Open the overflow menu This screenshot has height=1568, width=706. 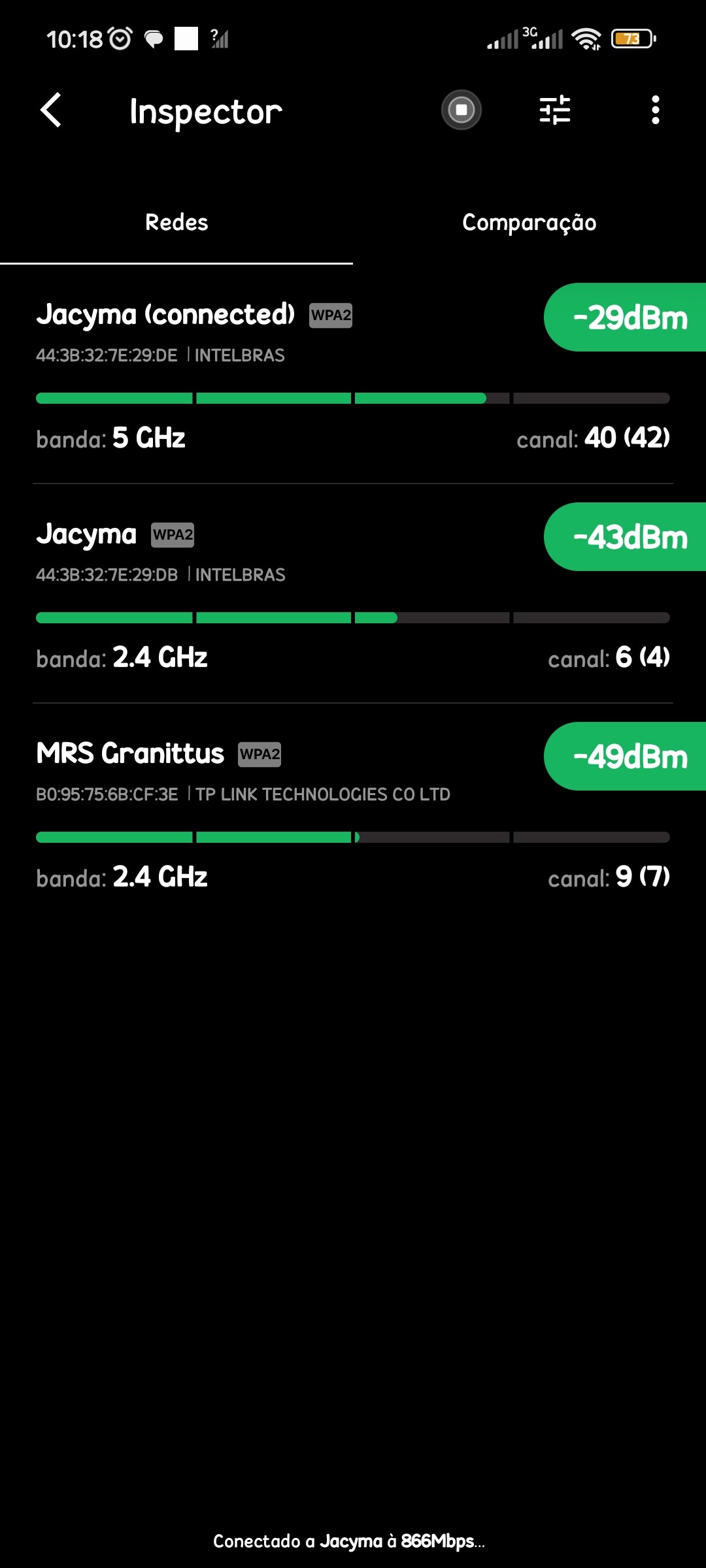pyautogui.click(x=655, y=110)
